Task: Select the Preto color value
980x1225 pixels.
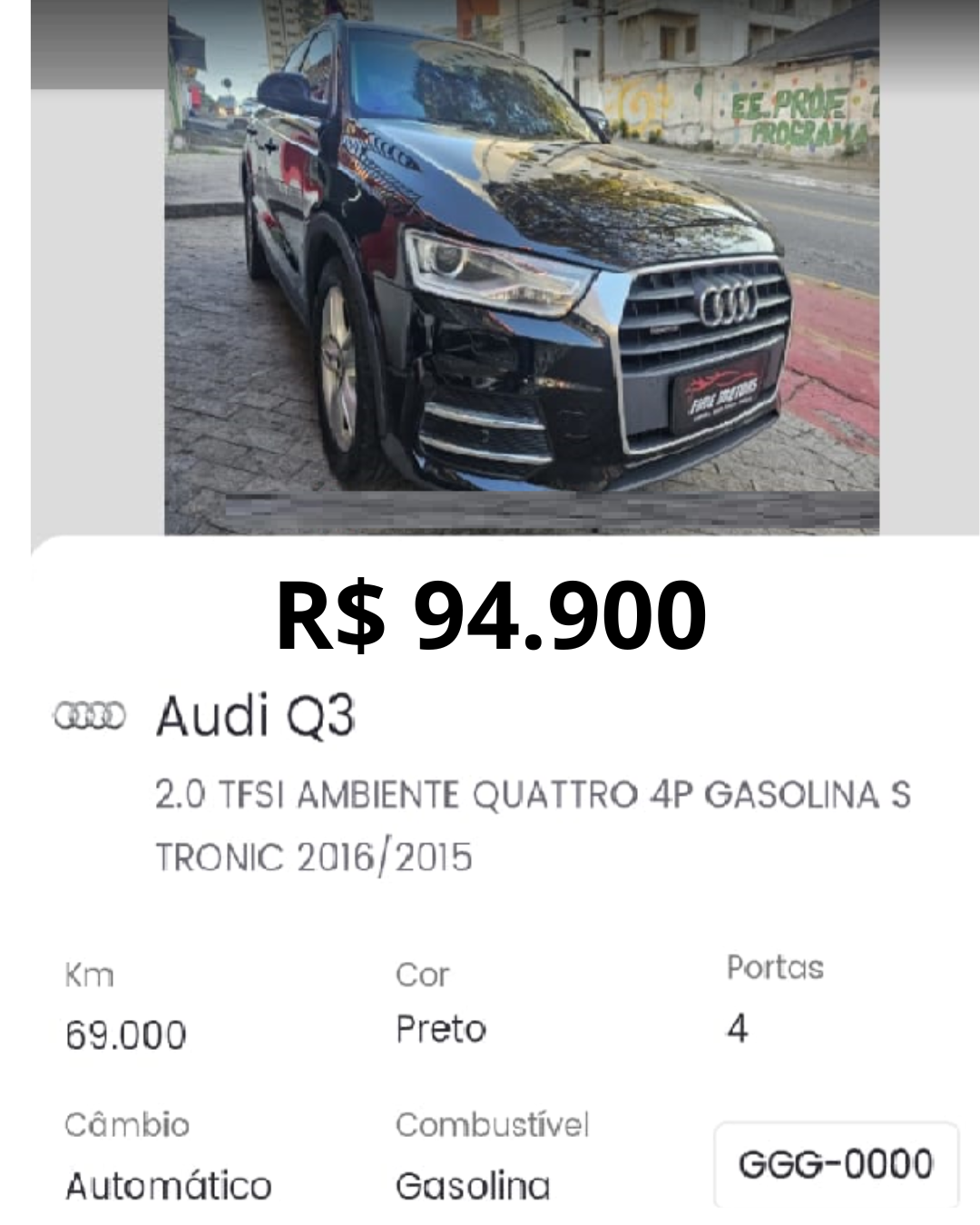Action: (x=440, y=1029)
